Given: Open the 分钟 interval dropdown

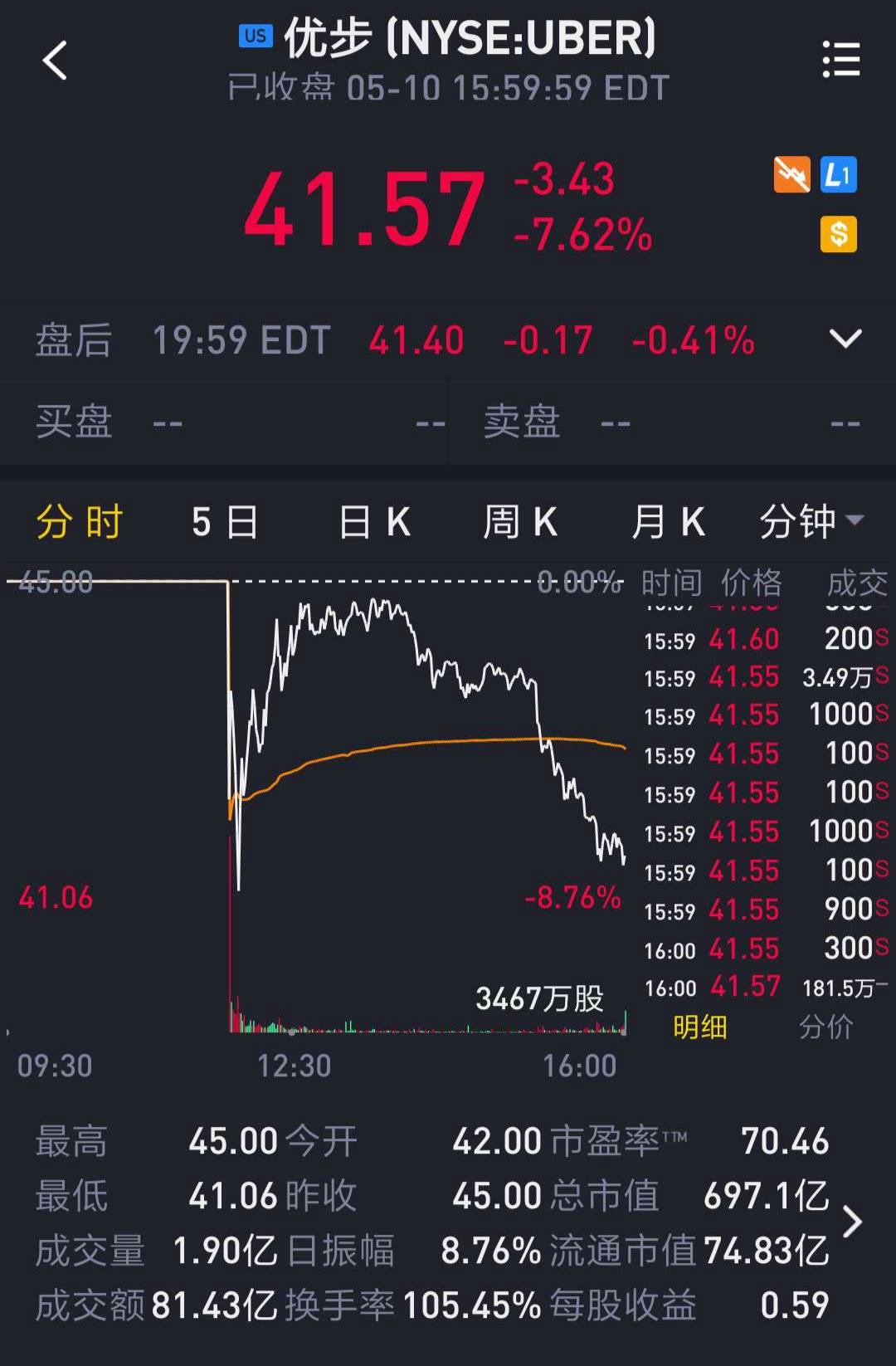Looking at the screenshot, I should point(809,522).
